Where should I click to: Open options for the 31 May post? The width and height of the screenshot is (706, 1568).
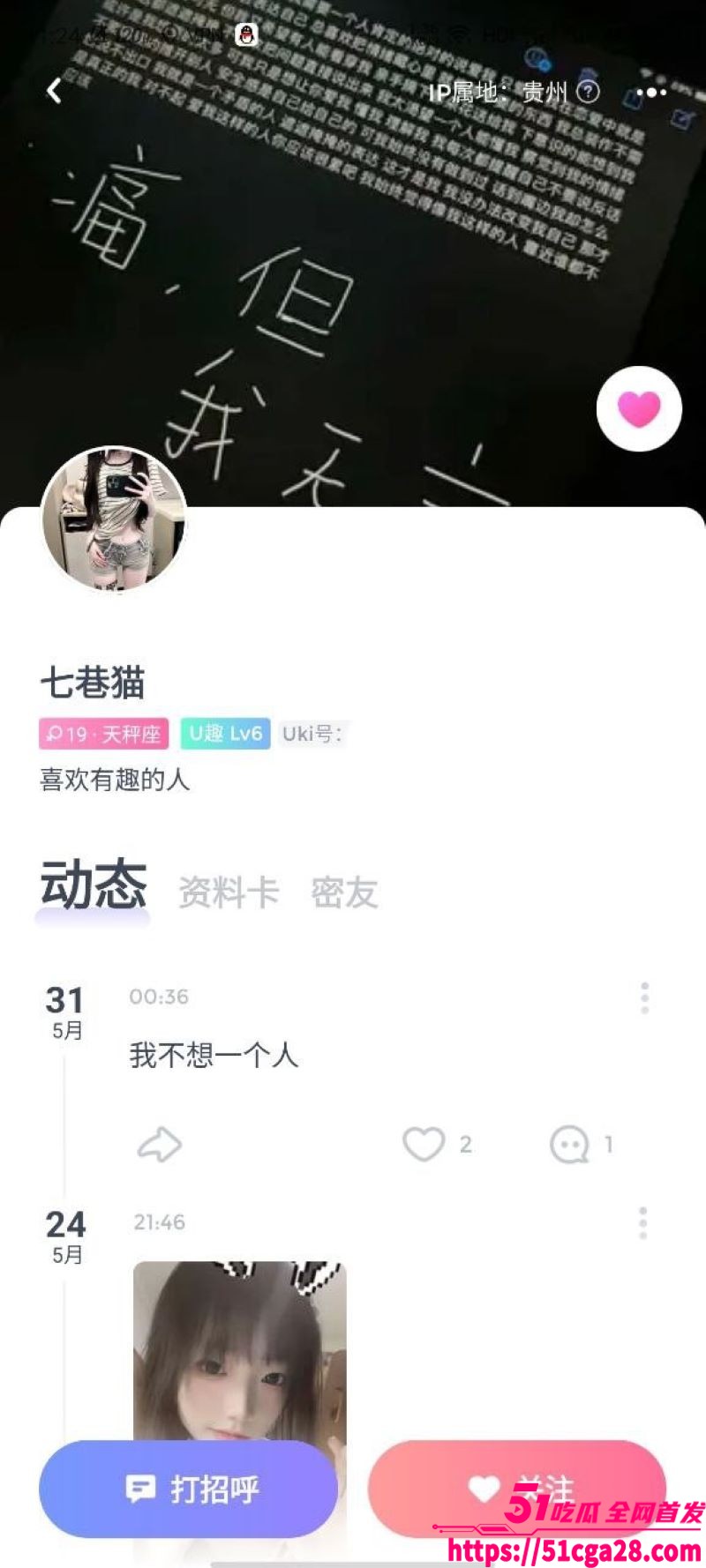pyautogui.click(x=644, y=998)
